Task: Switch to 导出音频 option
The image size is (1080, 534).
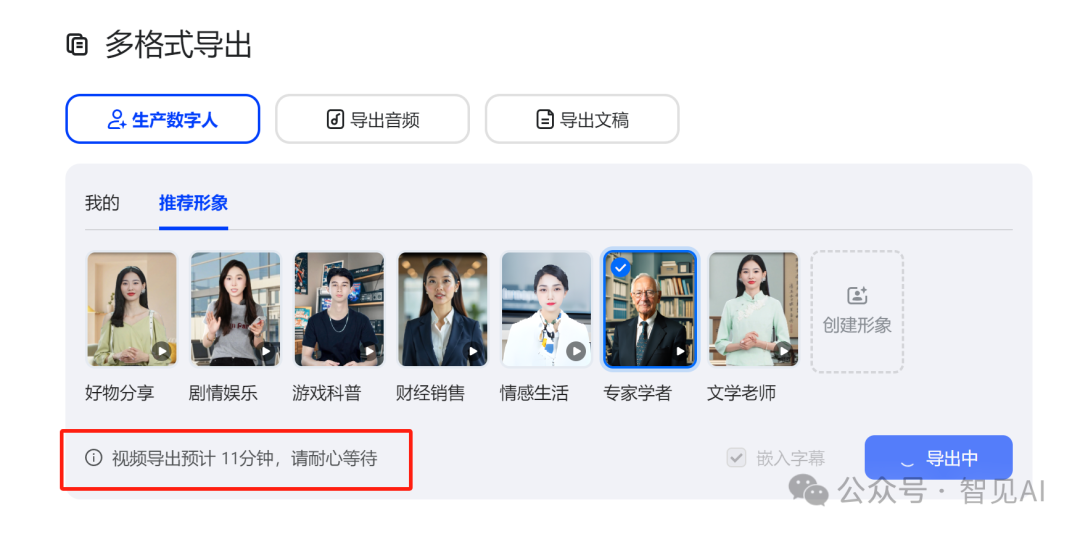Action: coord(372,120)
